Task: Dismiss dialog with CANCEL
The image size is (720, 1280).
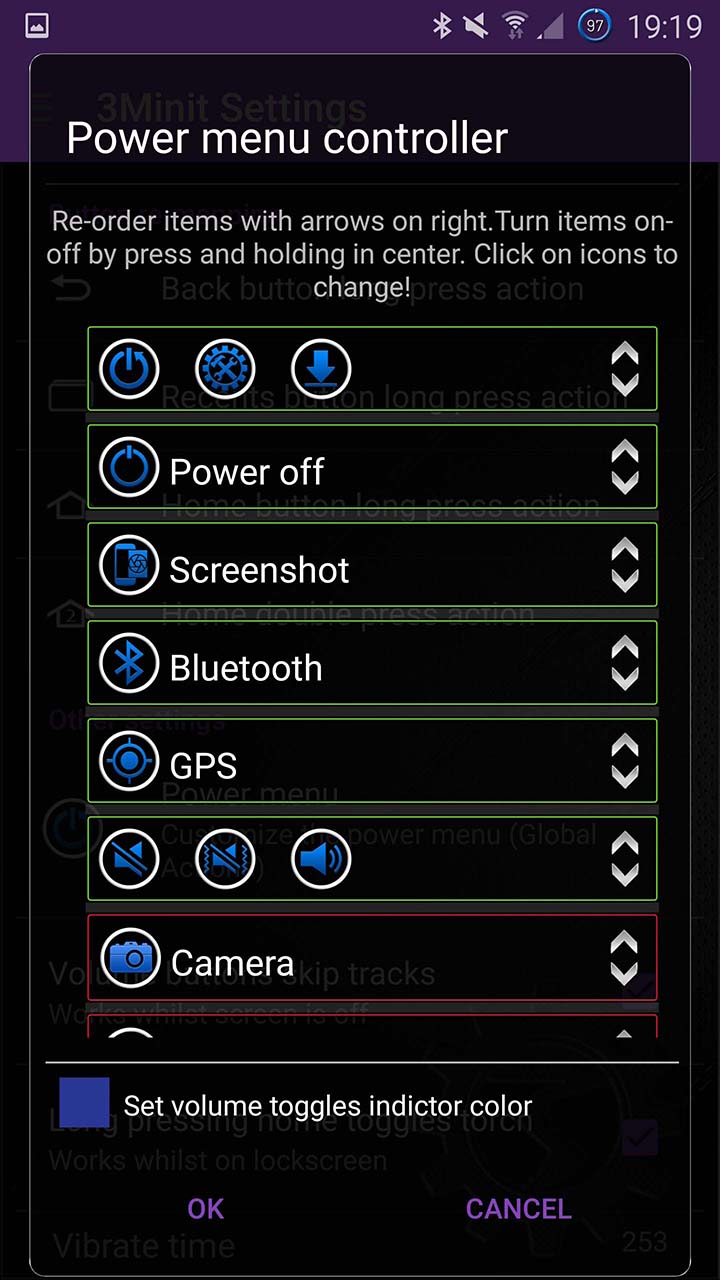Action: (x=518, y=1208)
